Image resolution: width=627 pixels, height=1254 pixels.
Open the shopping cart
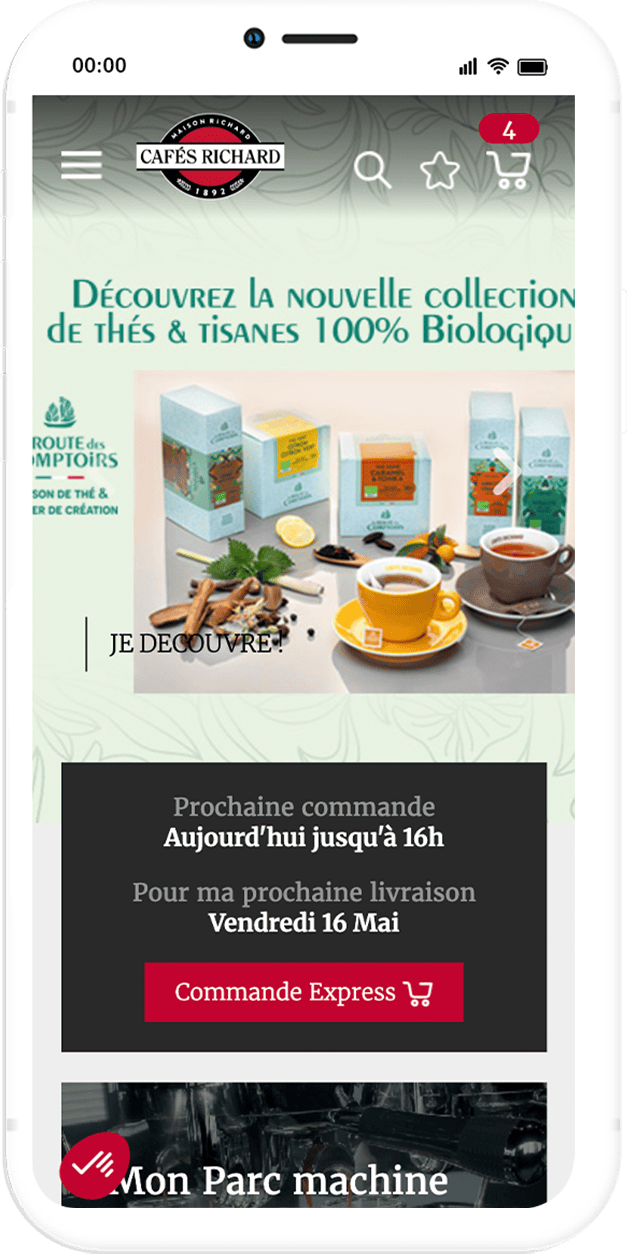click(508, 168)
